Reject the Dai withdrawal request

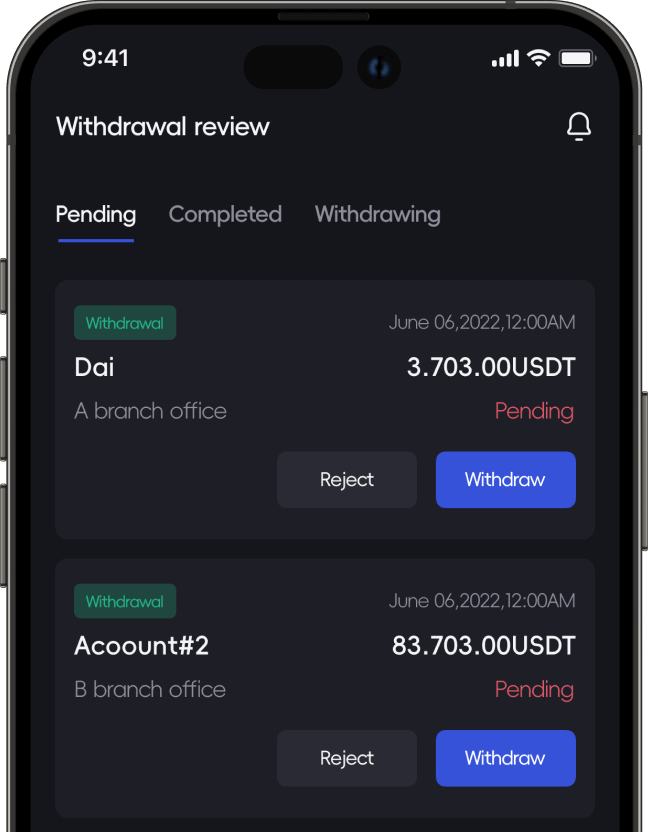pyautogui.click(x=346, y=480)
